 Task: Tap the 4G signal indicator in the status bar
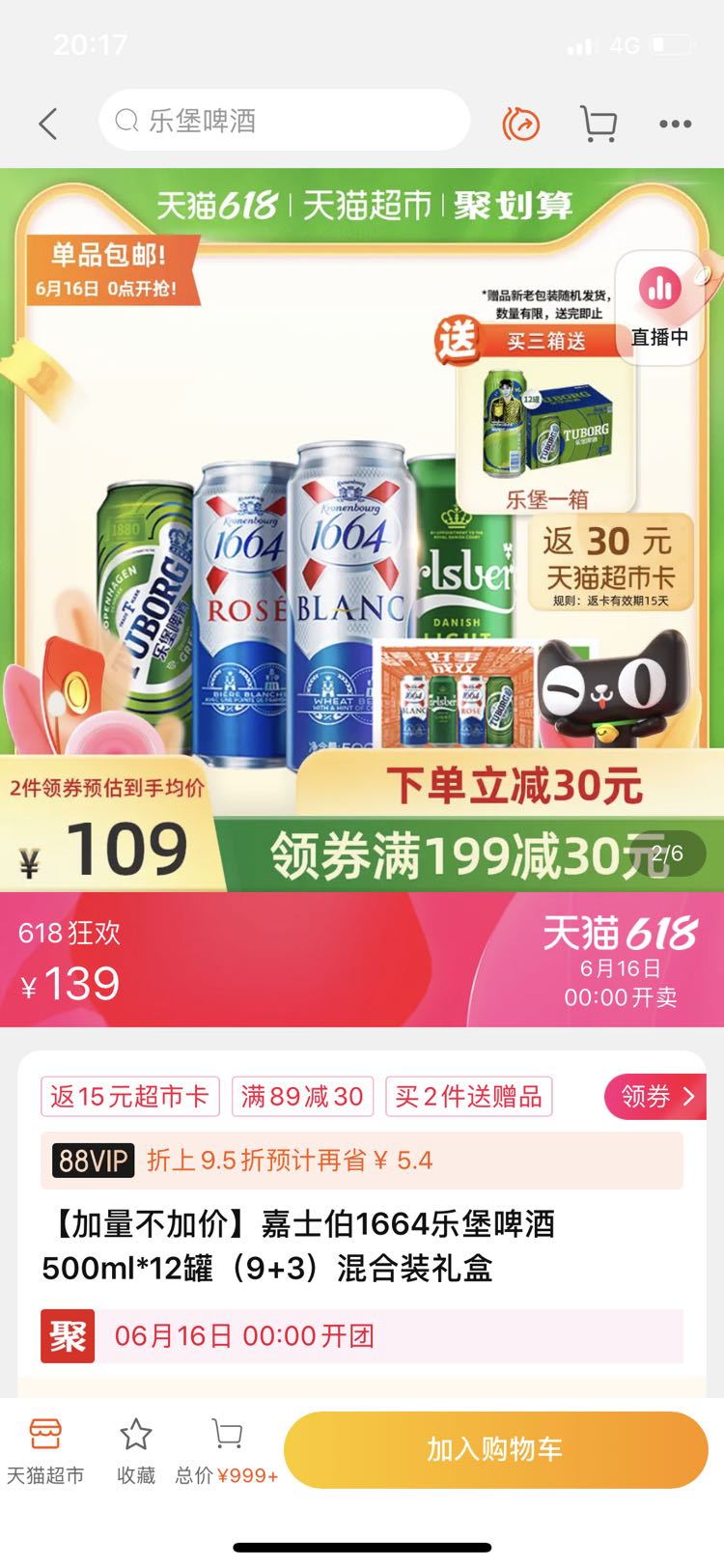coord(624,43)
